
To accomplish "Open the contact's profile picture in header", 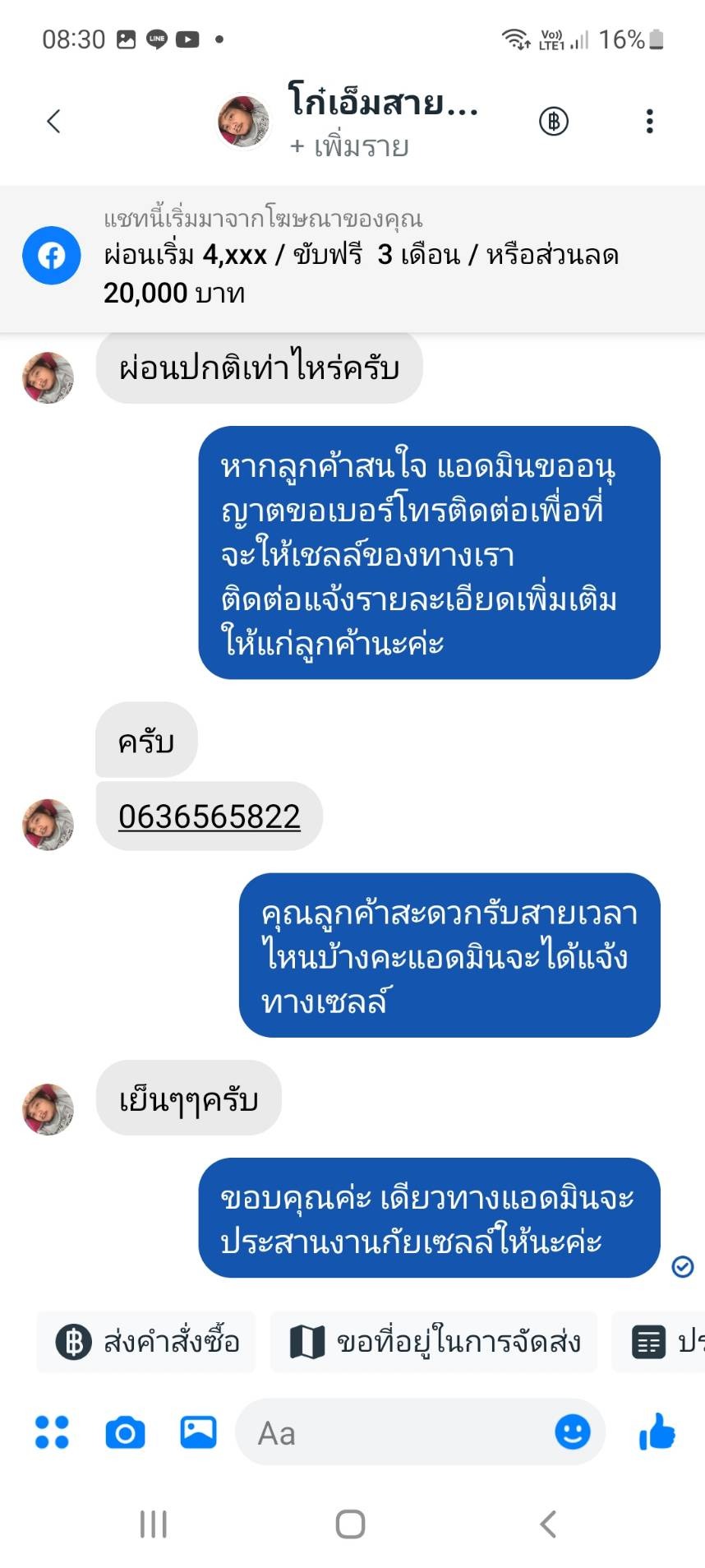I will coord(243,122).
